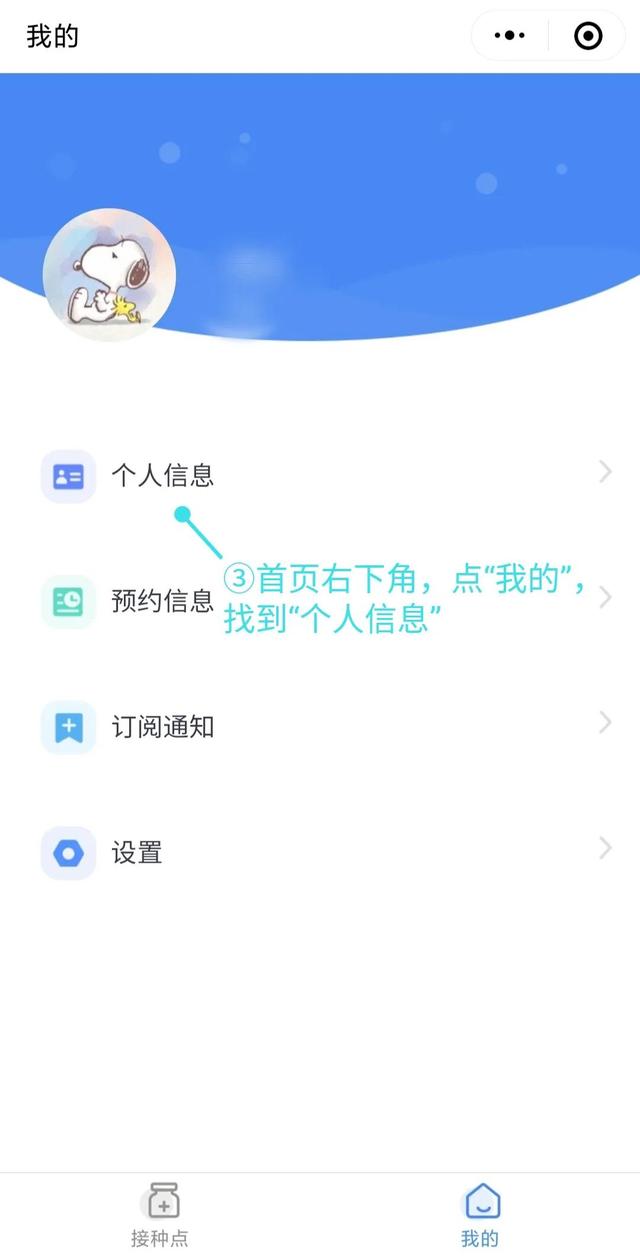Screen dimensions: 640x1258
Task: Open the mini program more options menu
Action: [510, 36]
